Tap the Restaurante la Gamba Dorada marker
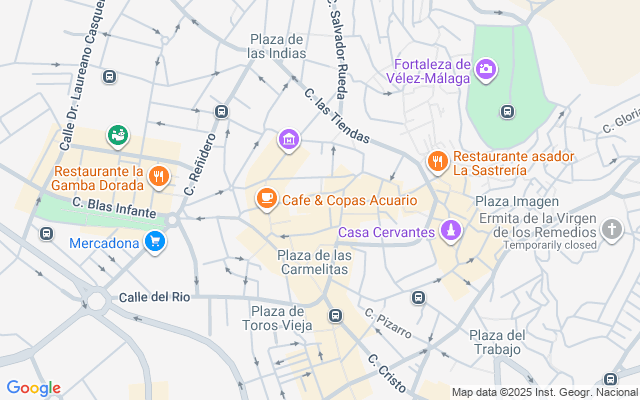 (x=158, y=177)
